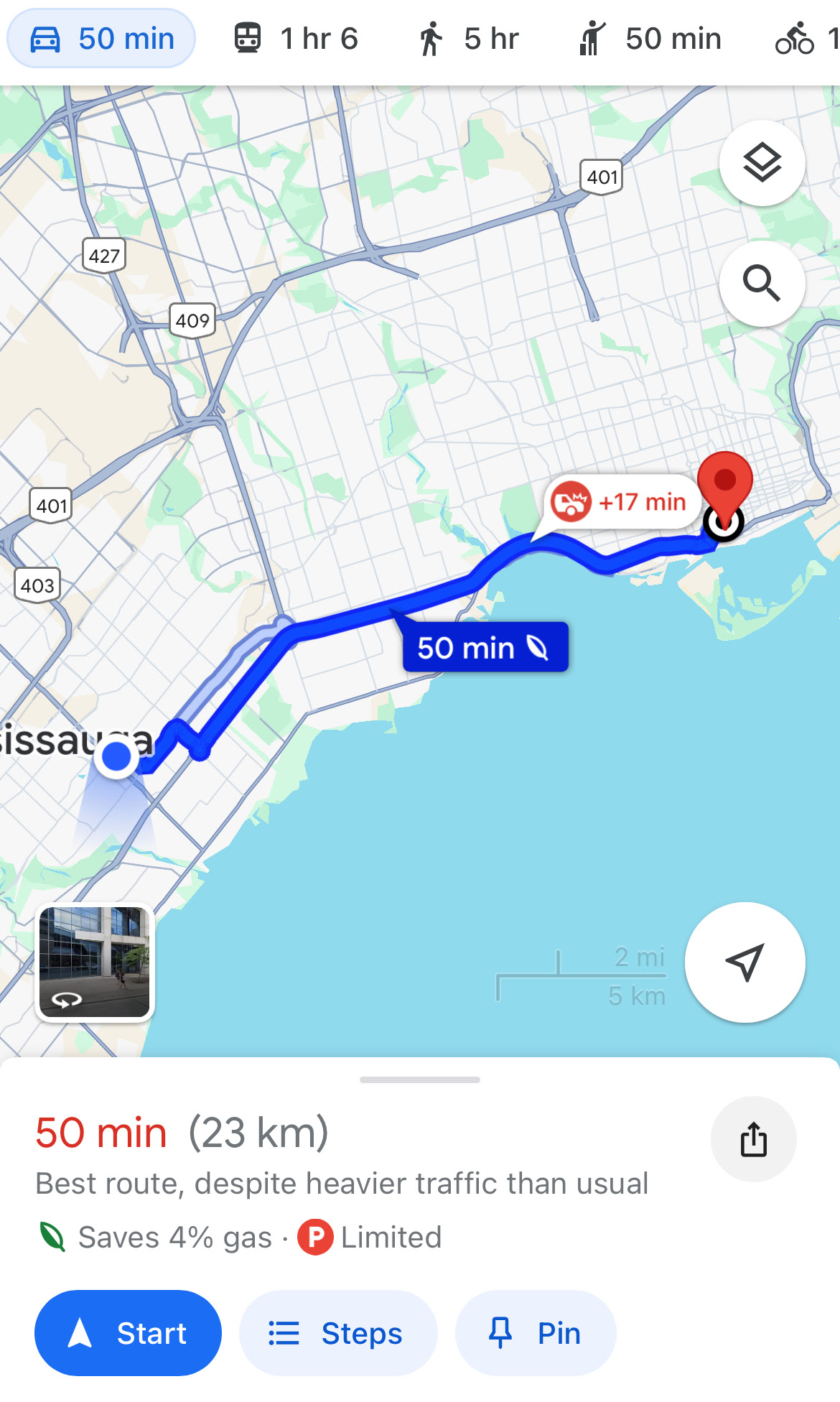Switch to the cycling directions tab
This screenshot has height=1402, width=840.
(804, 39)
